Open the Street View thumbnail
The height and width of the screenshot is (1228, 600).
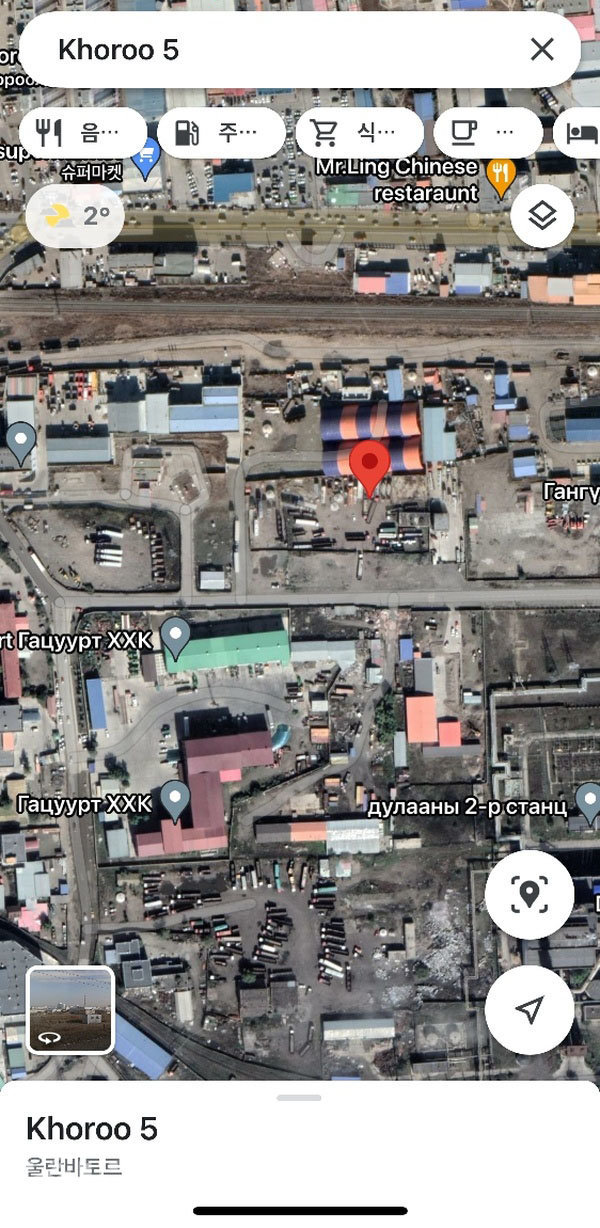click(x=70, y=1009)
